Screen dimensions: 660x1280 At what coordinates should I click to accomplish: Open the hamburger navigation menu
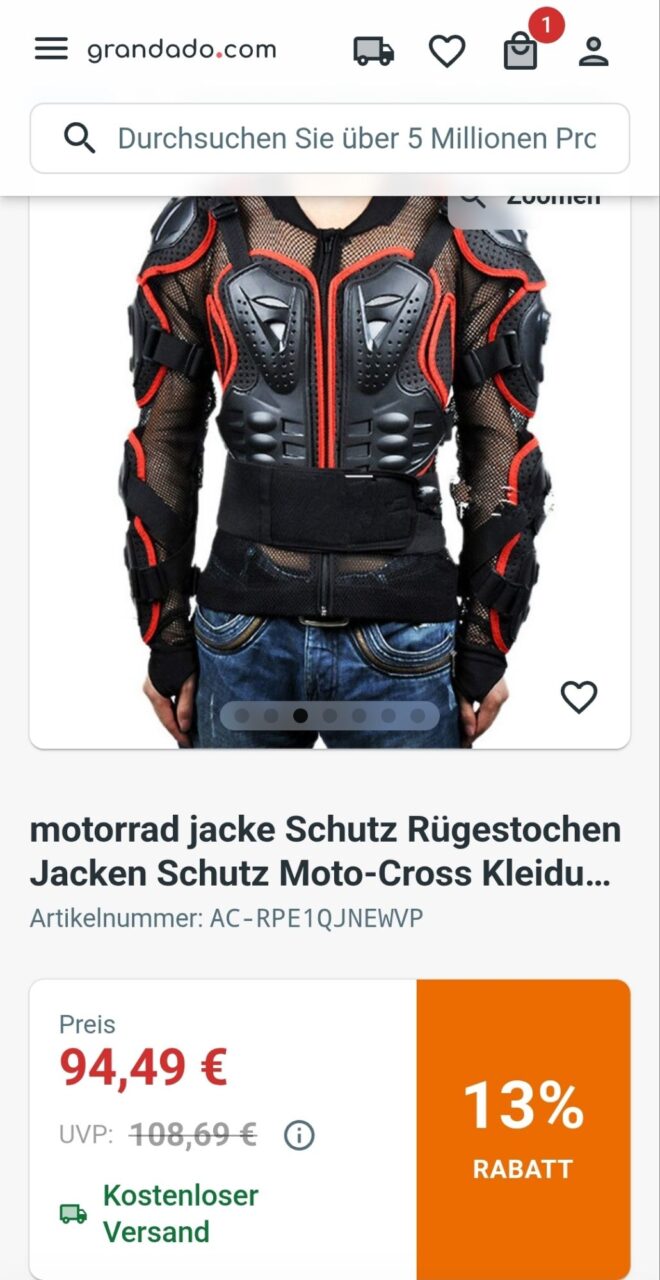coord(51,49)
